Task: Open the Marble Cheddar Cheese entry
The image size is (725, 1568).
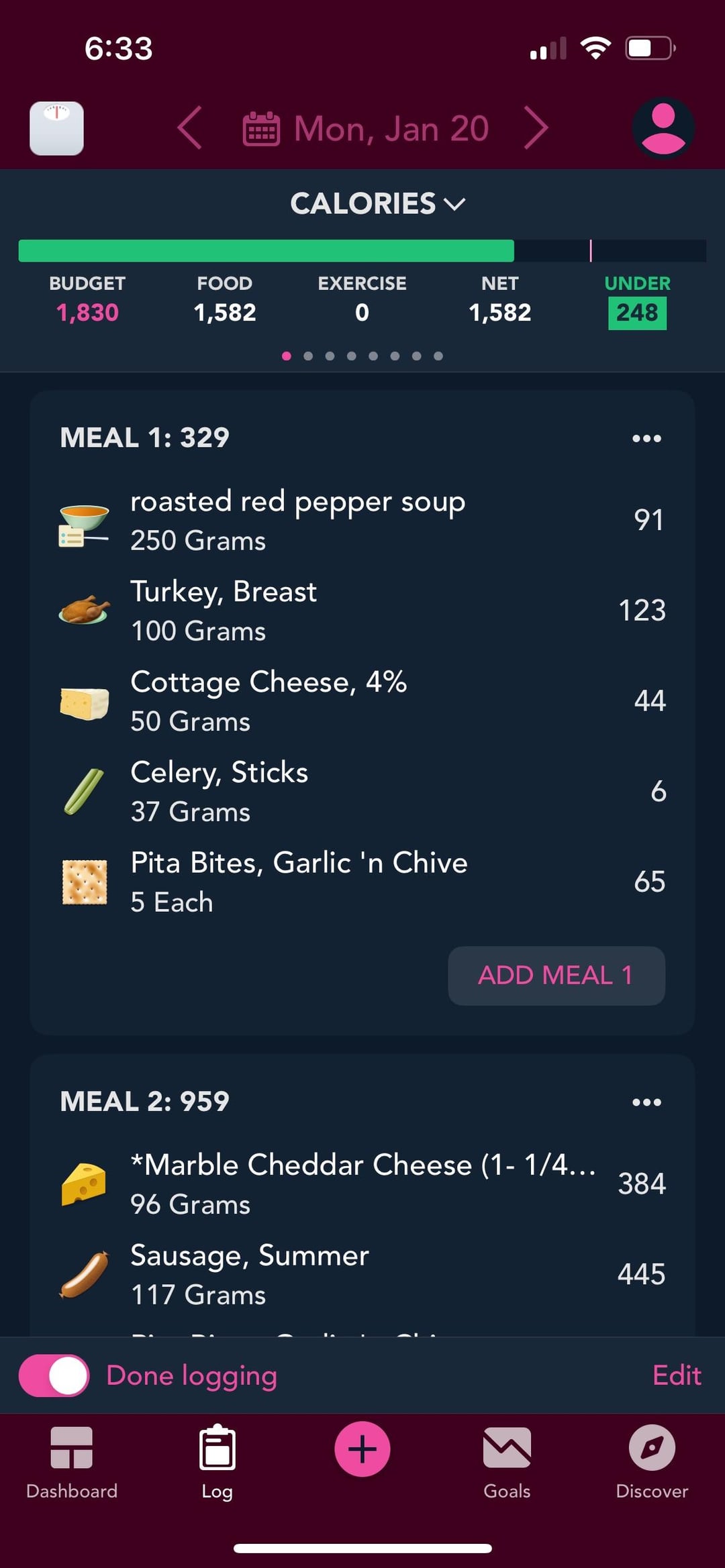Action: [362, 1184]
